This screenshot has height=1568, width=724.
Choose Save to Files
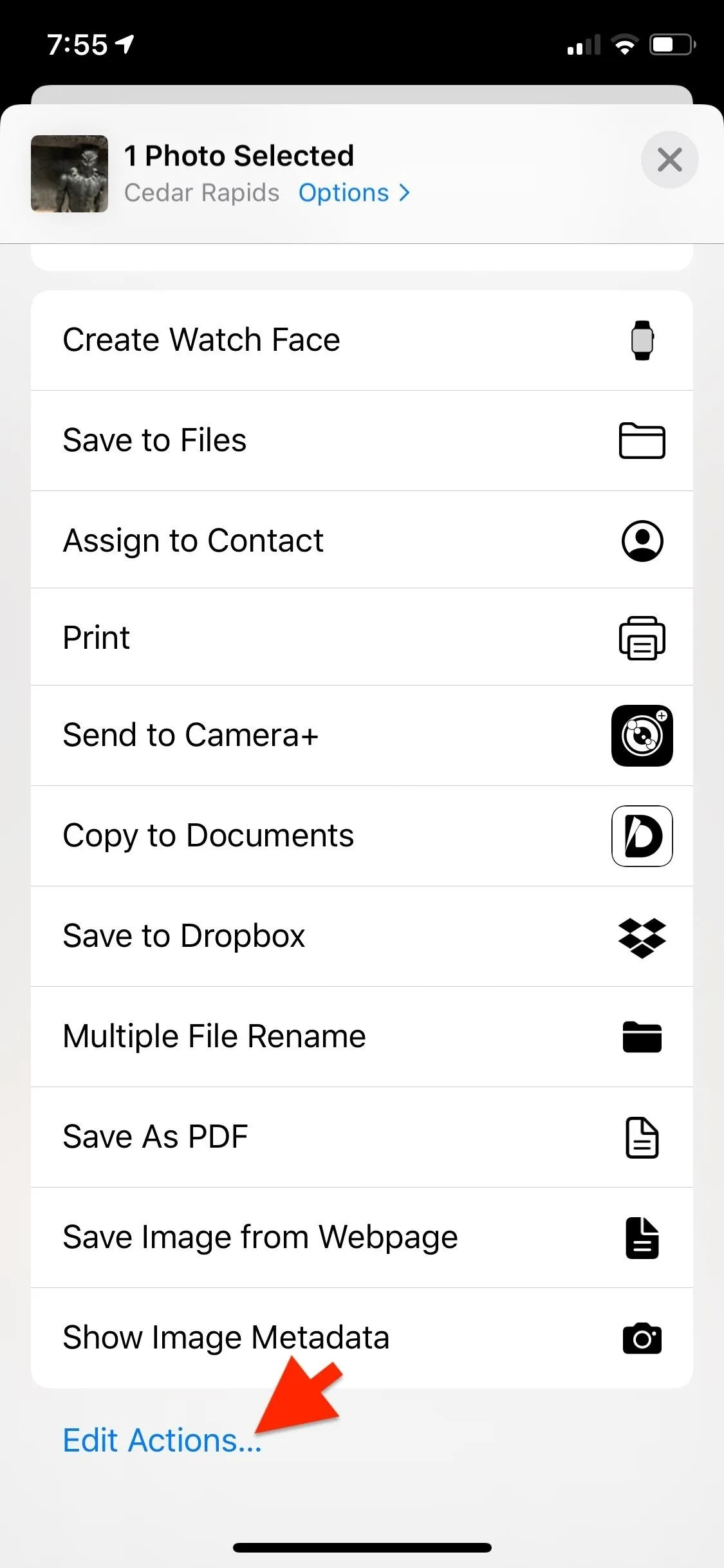point(362,440)
